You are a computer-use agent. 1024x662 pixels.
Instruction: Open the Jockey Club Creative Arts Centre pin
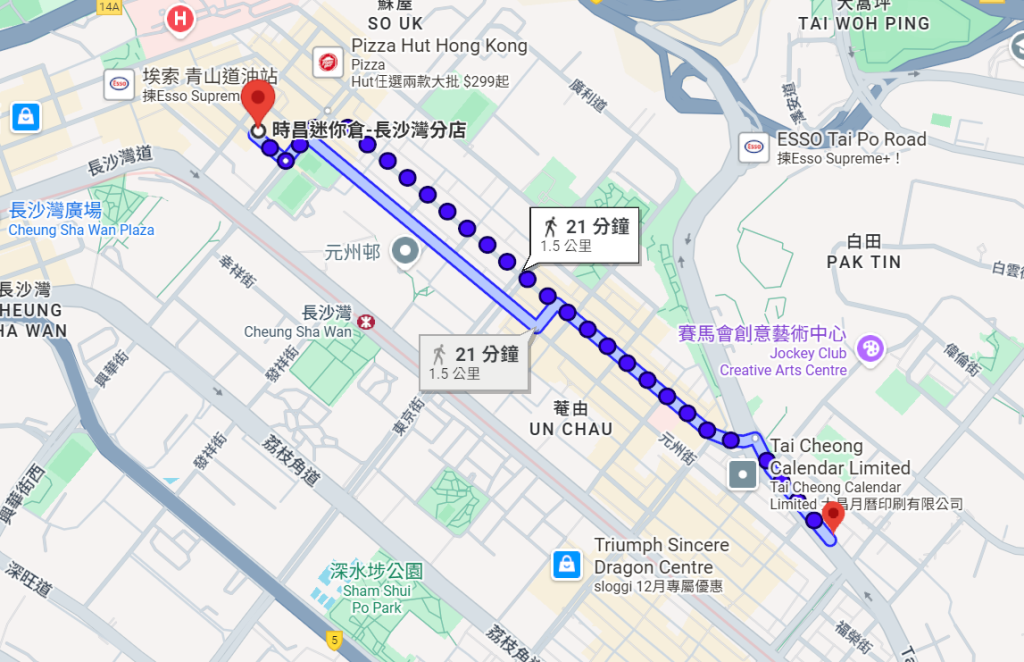click(x=871, y=347)
